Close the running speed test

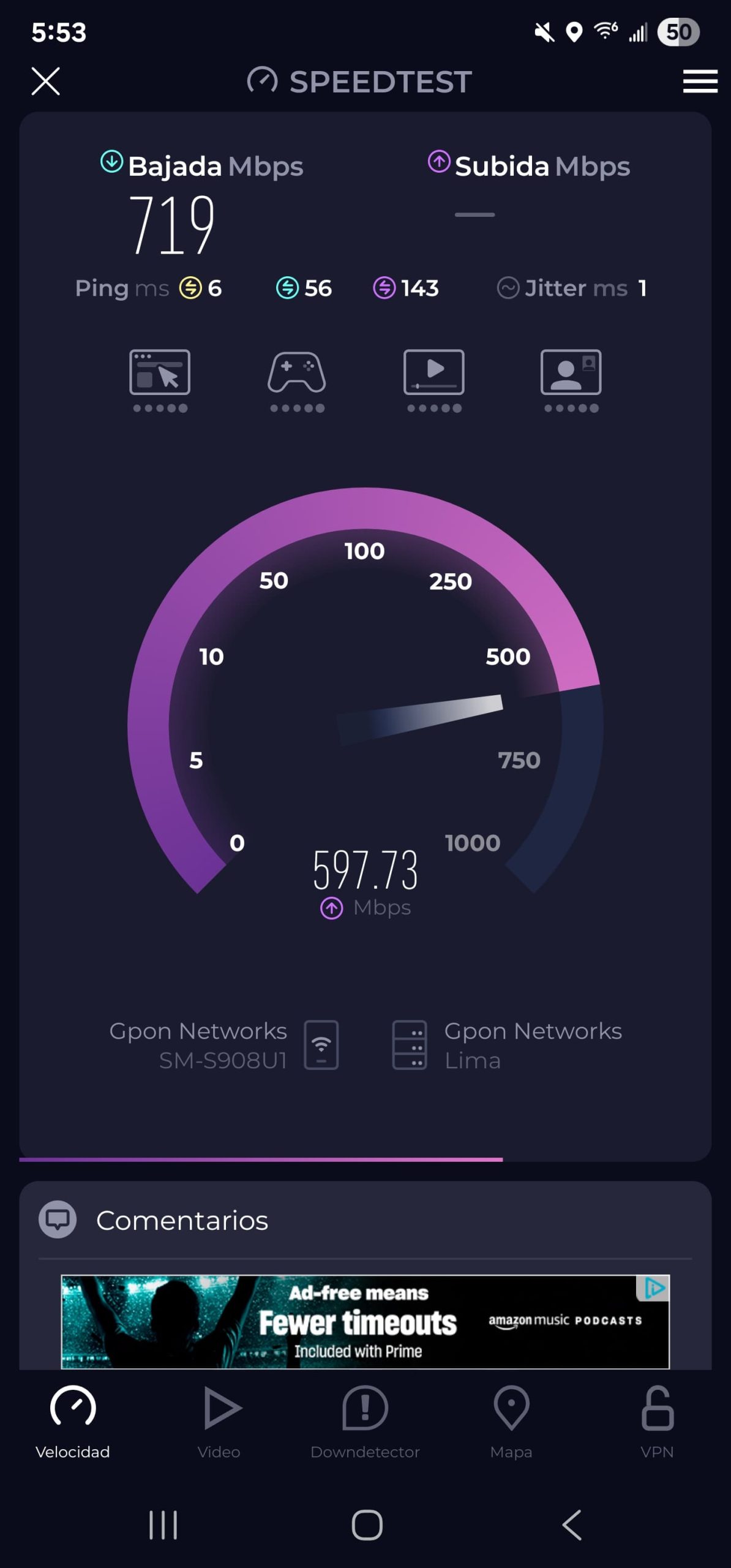click(46, 81)
